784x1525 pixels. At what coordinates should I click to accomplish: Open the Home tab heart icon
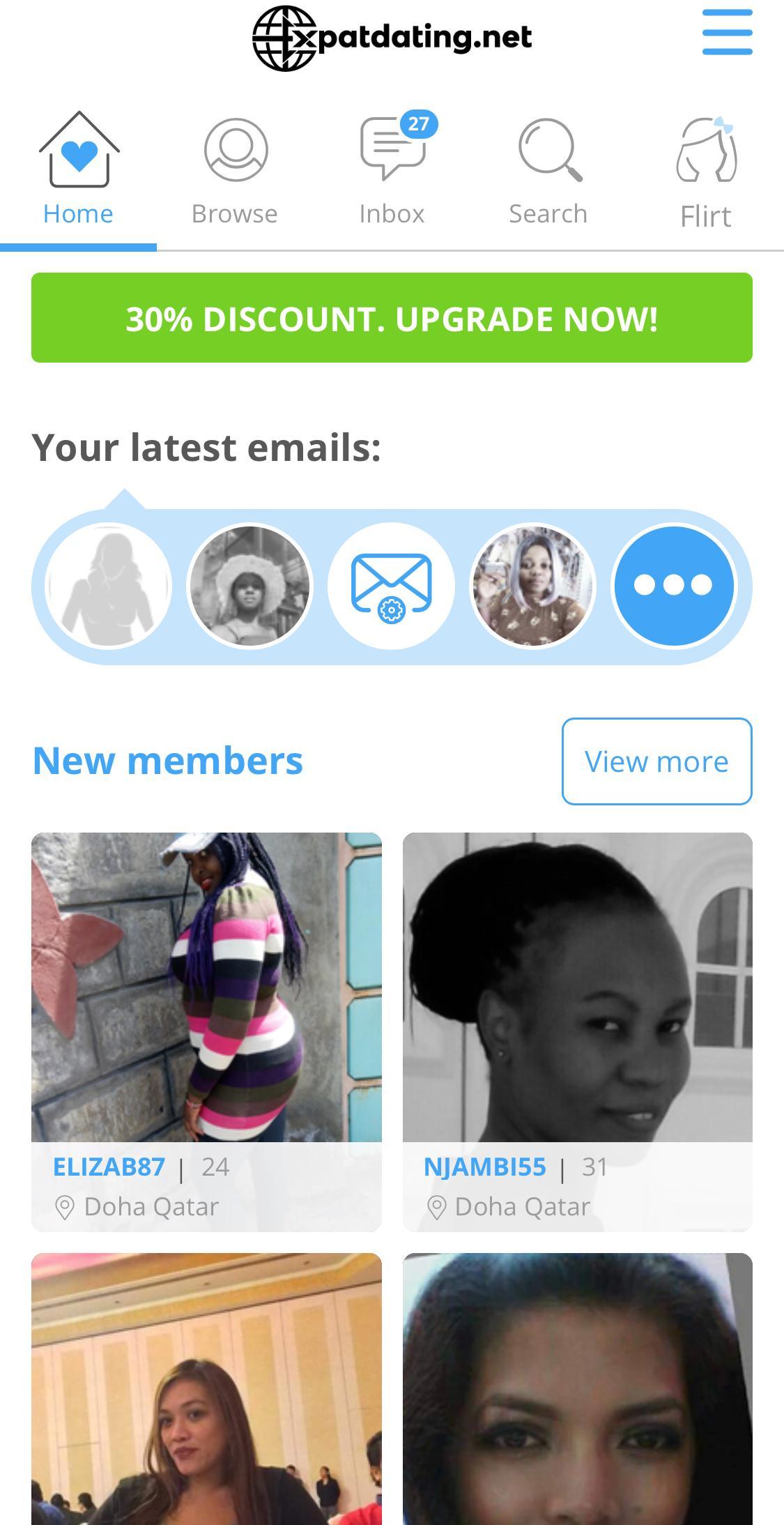click(x=79, y=151)
